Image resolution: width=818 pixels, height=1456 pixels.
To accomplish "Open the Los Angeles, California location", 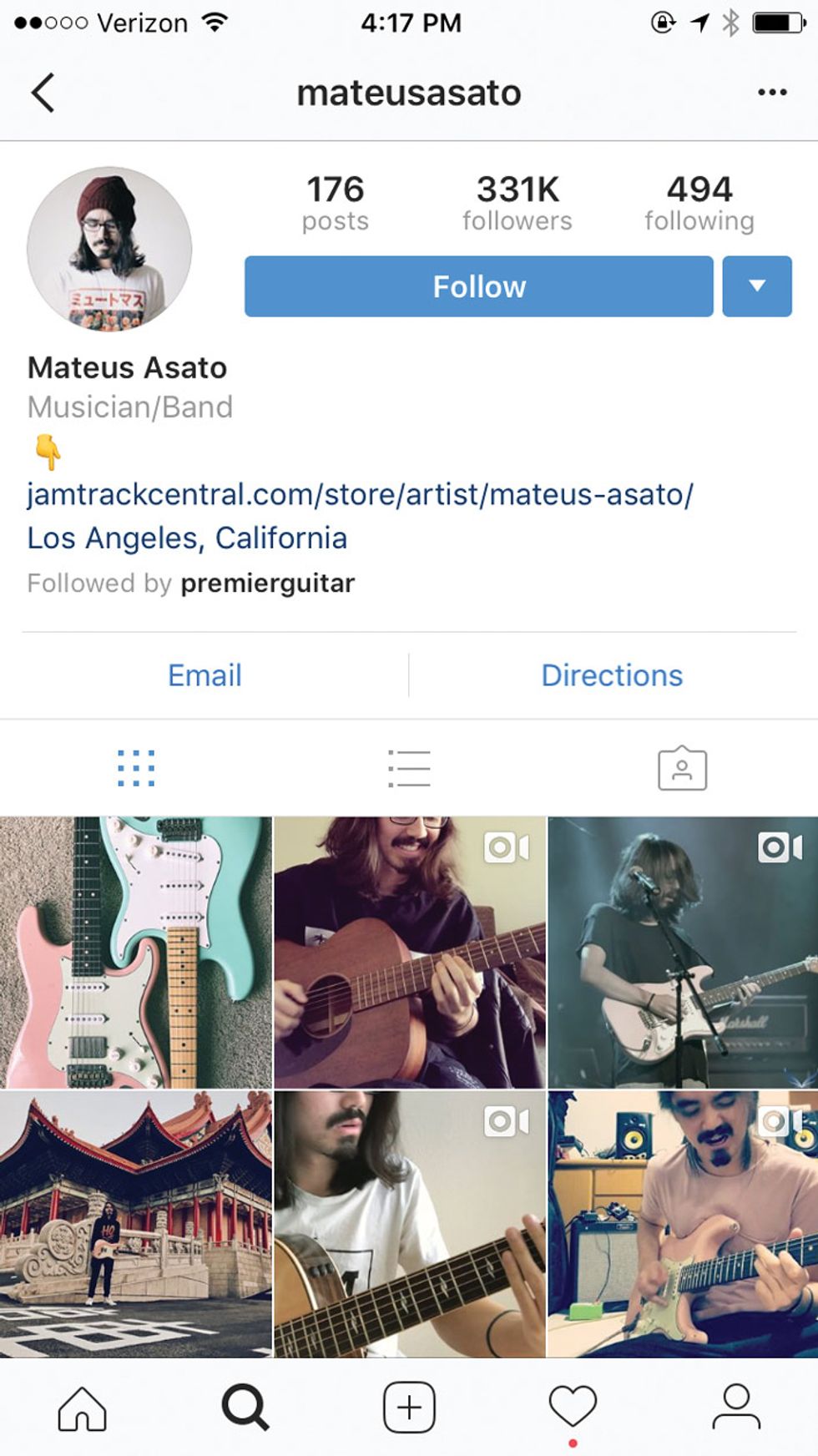I will [x=187, y=538].
